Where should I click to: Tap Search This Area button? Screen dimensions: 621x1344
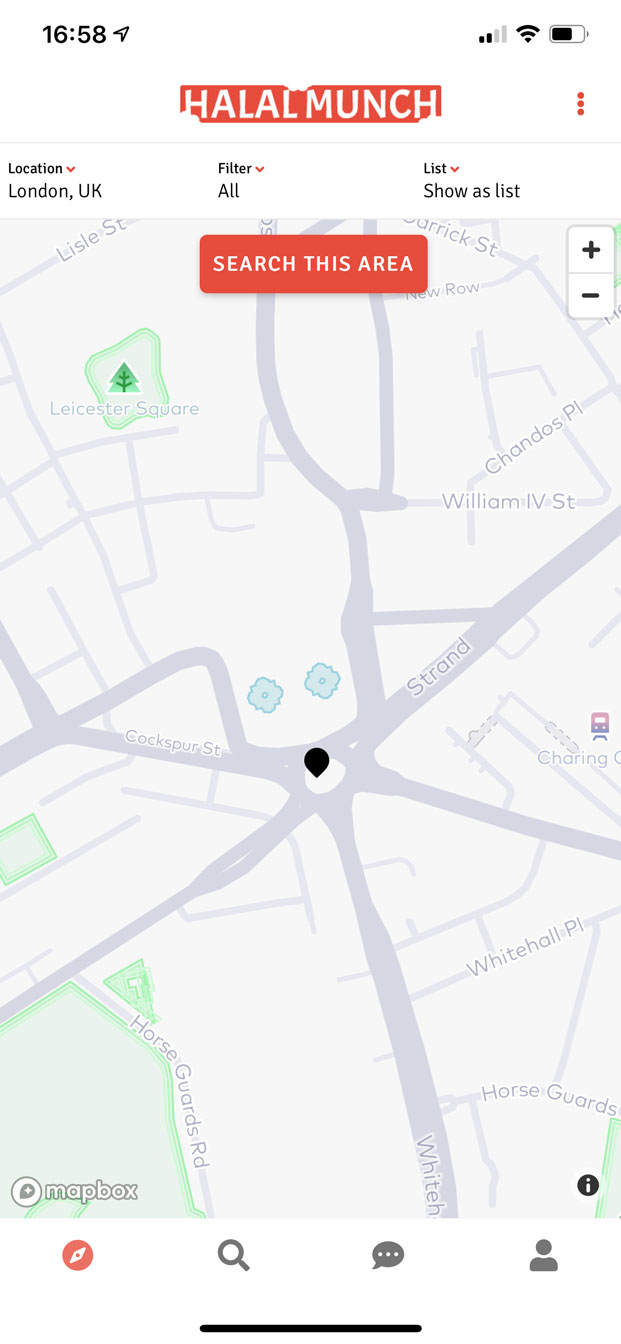pos(313,264)
